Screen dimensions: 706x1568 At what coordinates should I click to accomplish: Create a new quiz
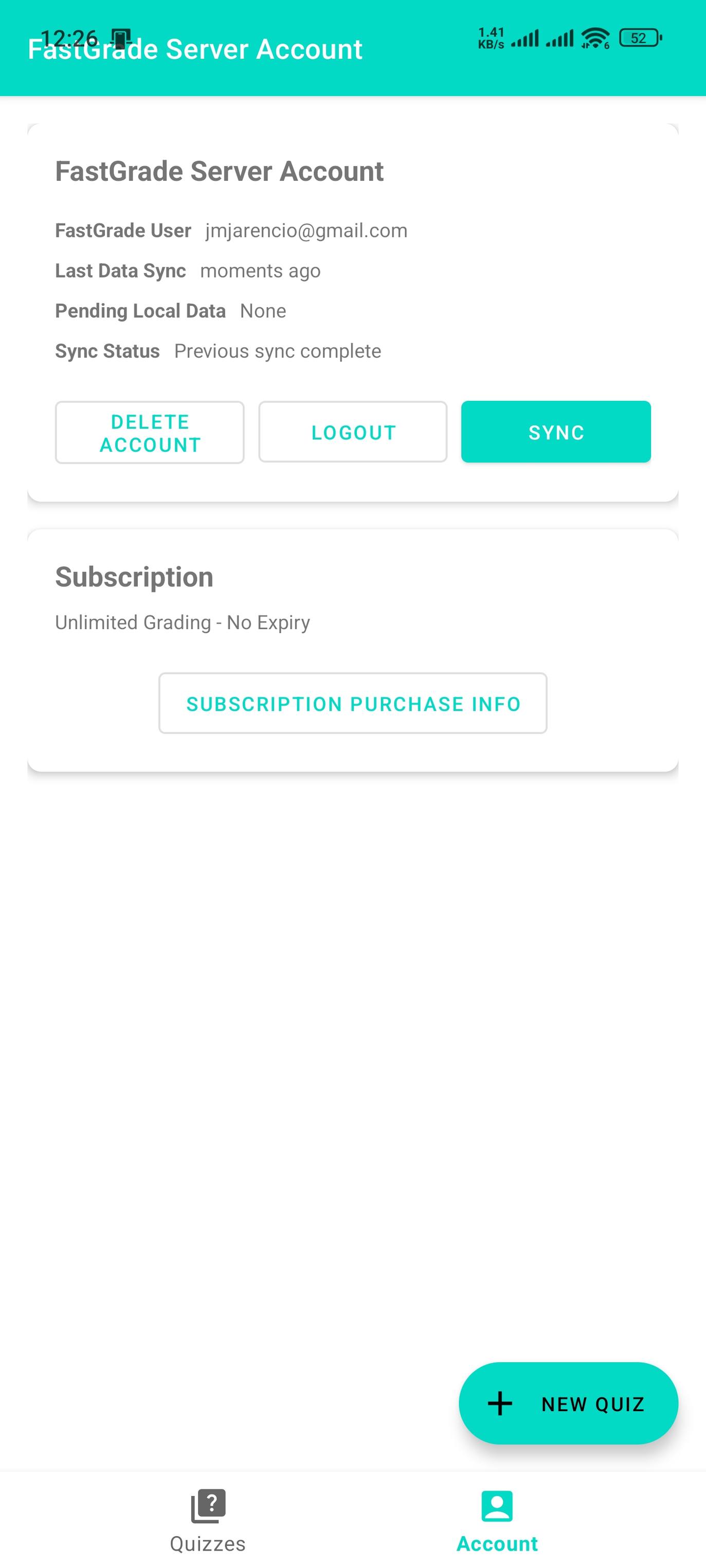(568, 1403)
